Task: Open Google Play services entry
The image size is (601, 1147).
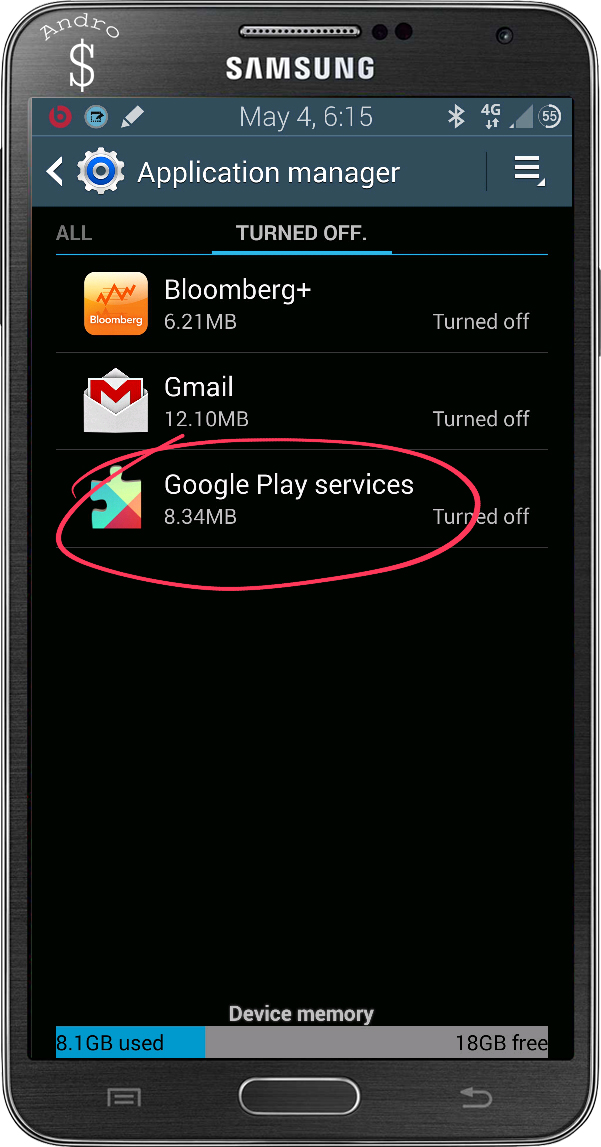Action: point(300,499)
